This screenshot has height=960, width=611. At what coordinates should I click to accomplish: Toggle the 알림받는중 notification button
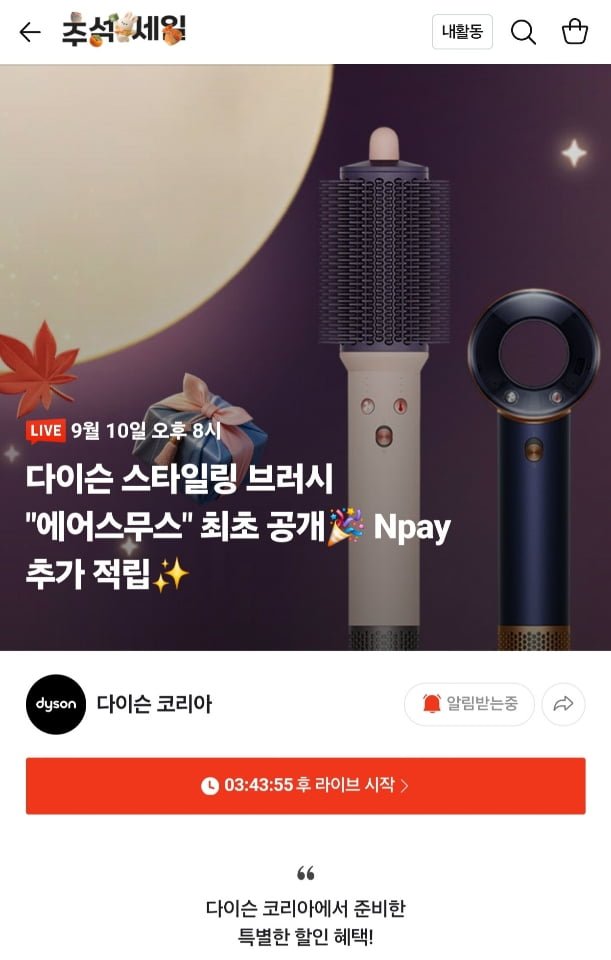(x=470, y=704)
